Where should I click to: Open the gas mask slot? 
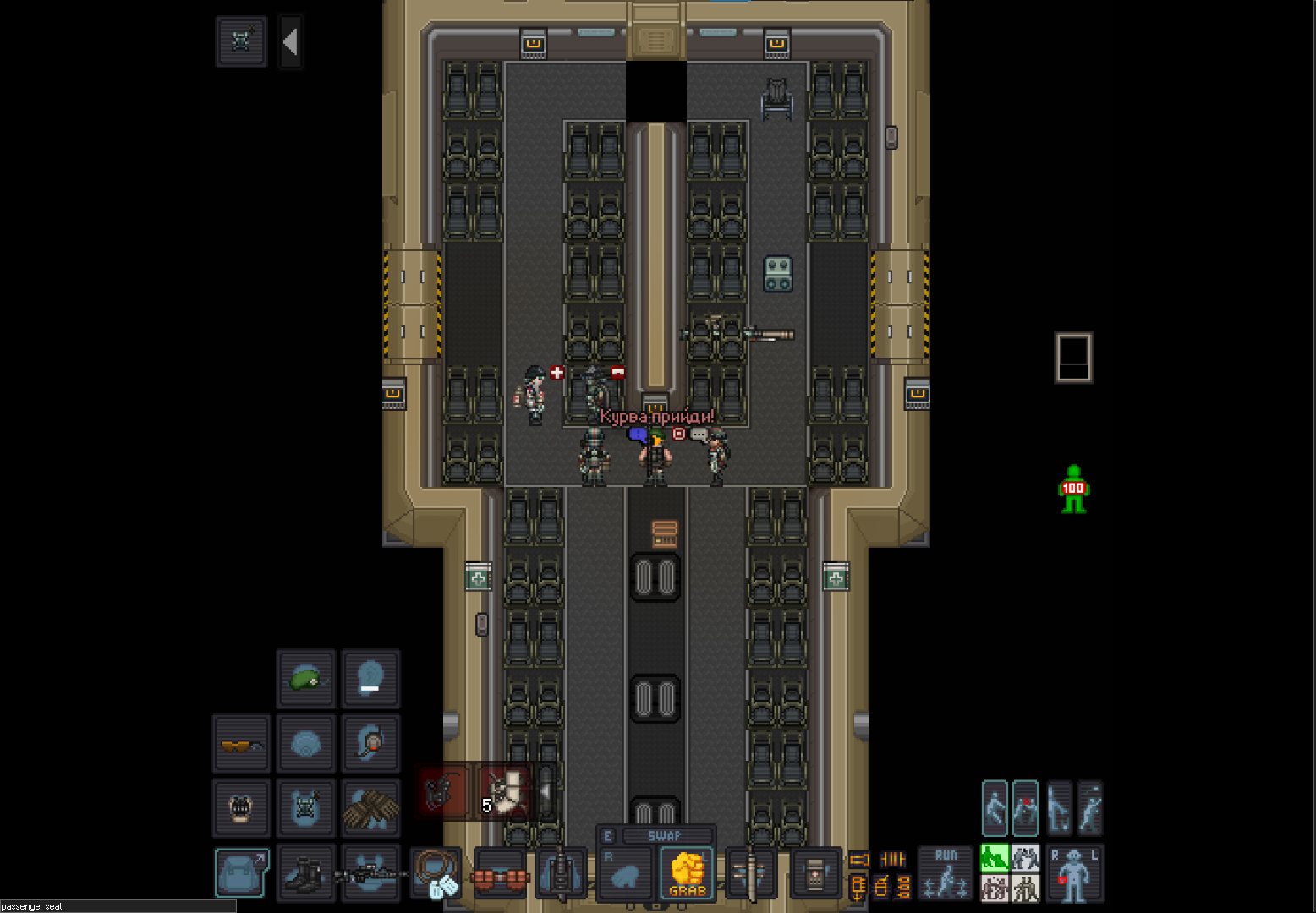[241, 808]
